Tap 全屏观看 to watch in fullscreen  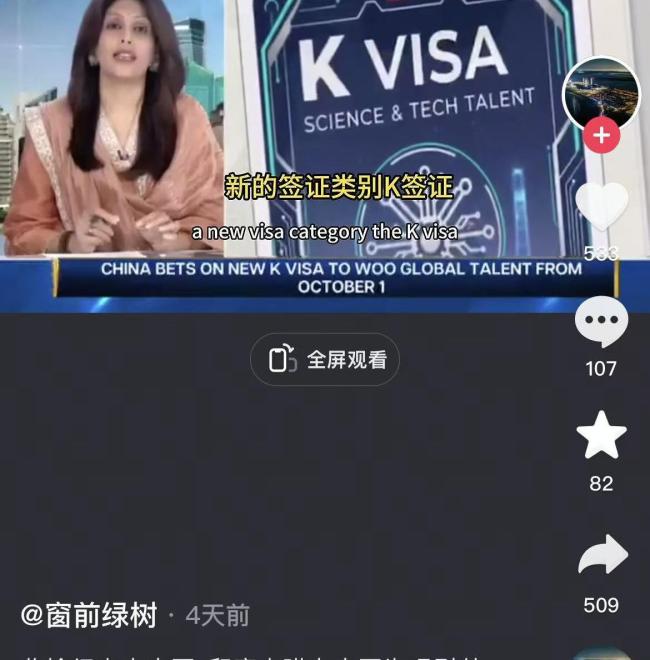[x=325, y=360]
